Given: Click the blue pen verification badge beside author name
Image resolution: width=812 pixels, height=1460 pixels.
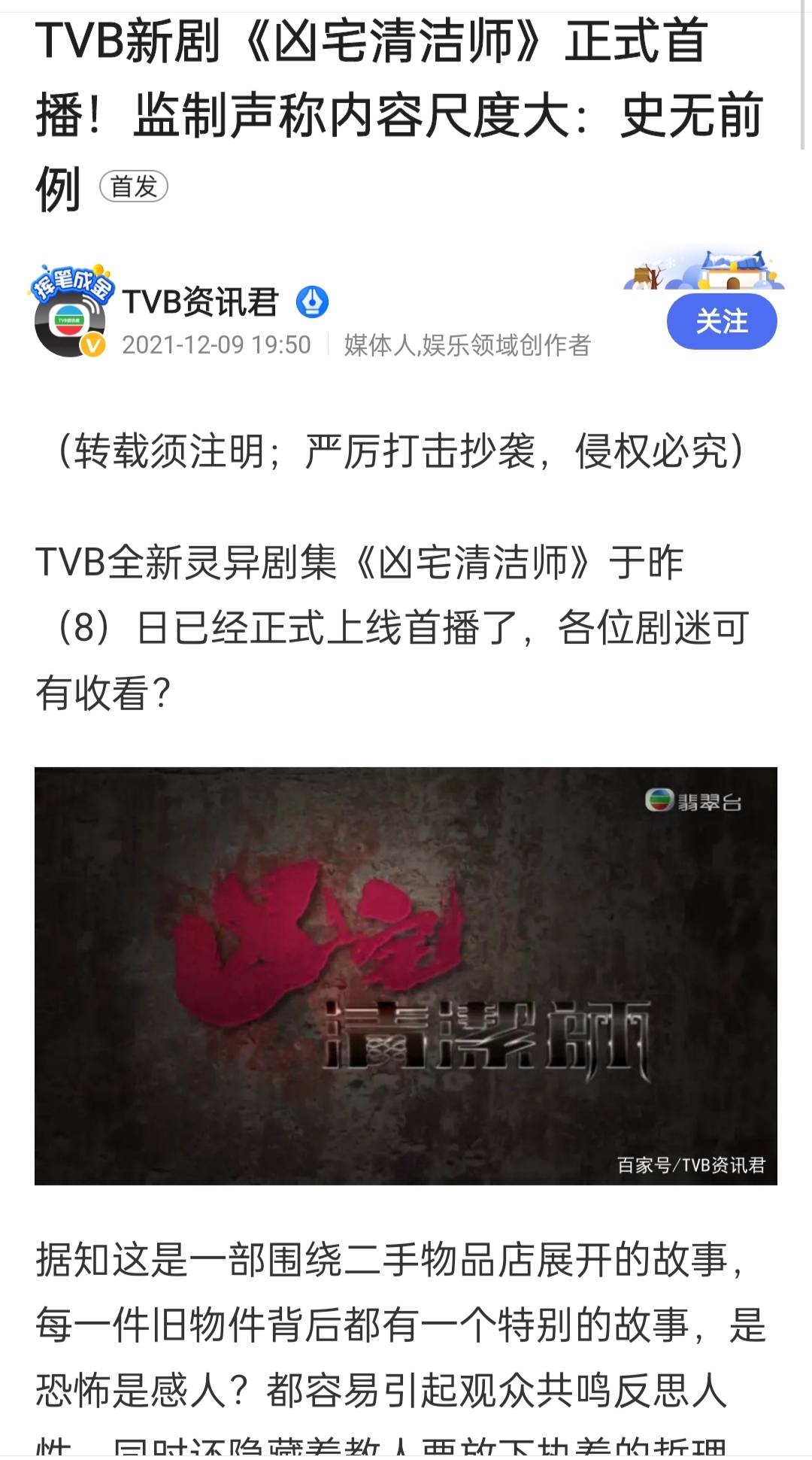Looking at the screenshot, I should 313,302.
